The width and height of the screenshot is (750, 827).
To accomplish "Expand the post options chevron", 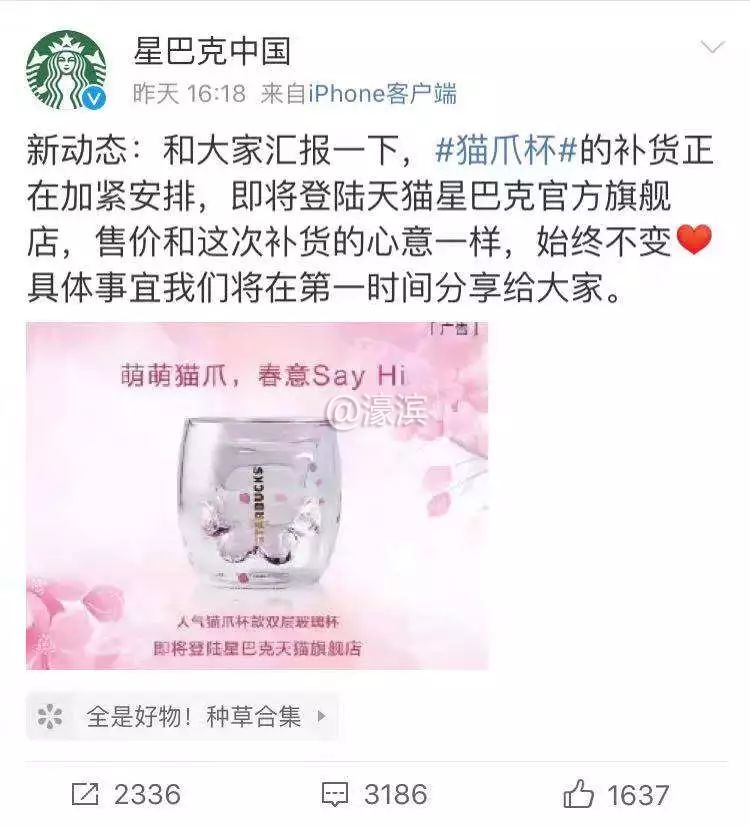I will 712,47.
